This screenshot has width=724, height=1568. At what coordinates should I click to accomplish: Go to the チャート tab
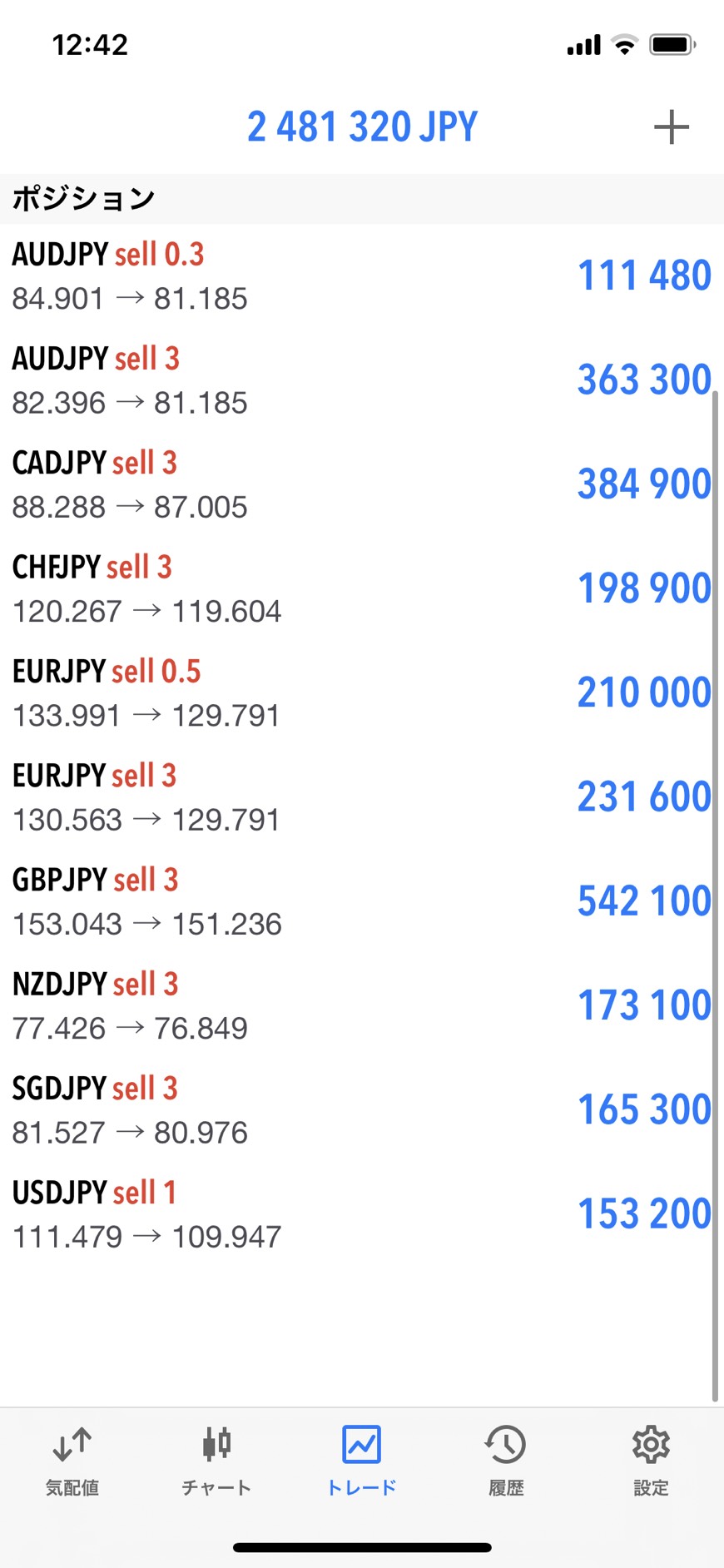coord(216,1461)
